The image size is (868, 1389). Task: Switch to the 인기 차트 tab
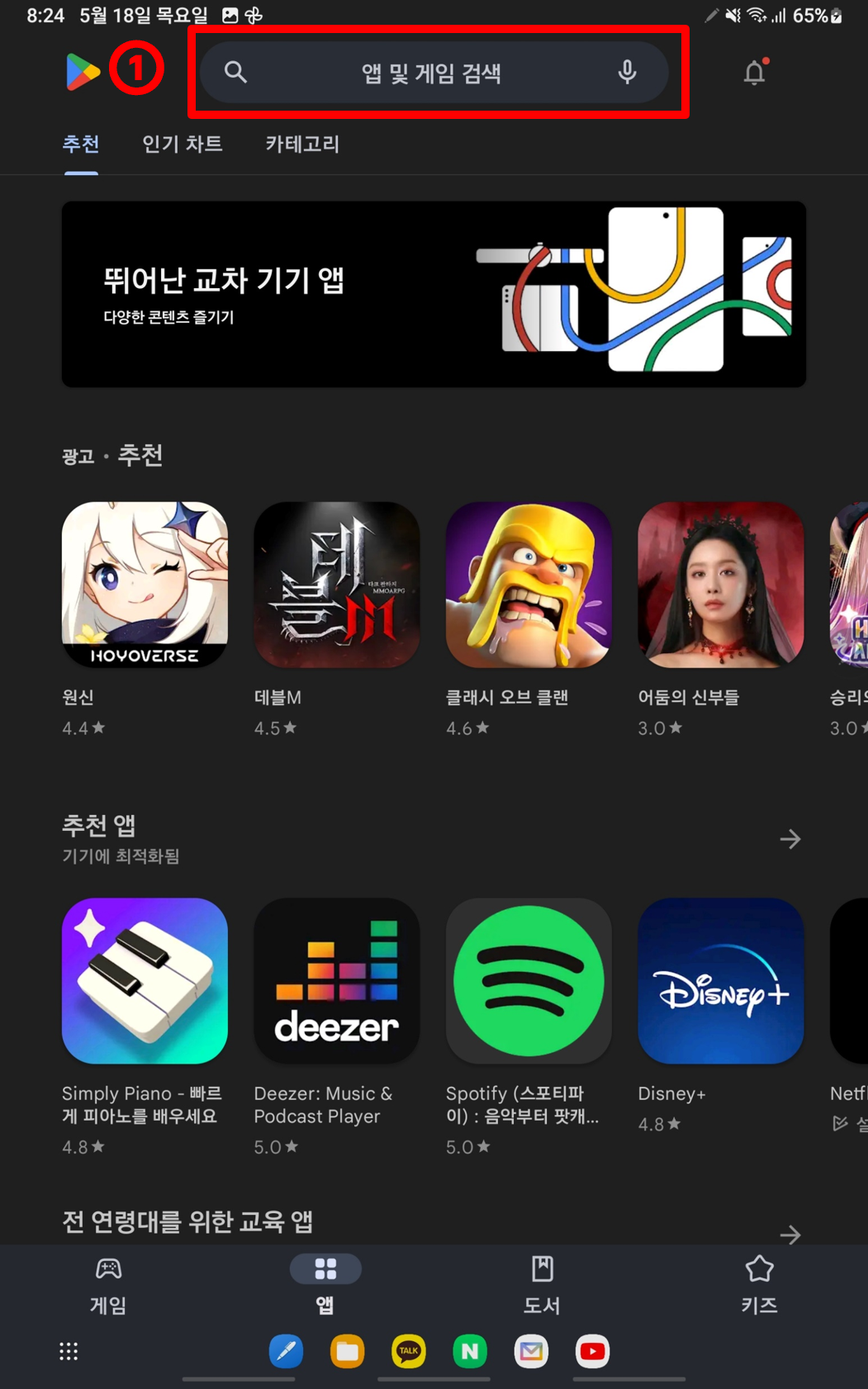tap(183, 145)
